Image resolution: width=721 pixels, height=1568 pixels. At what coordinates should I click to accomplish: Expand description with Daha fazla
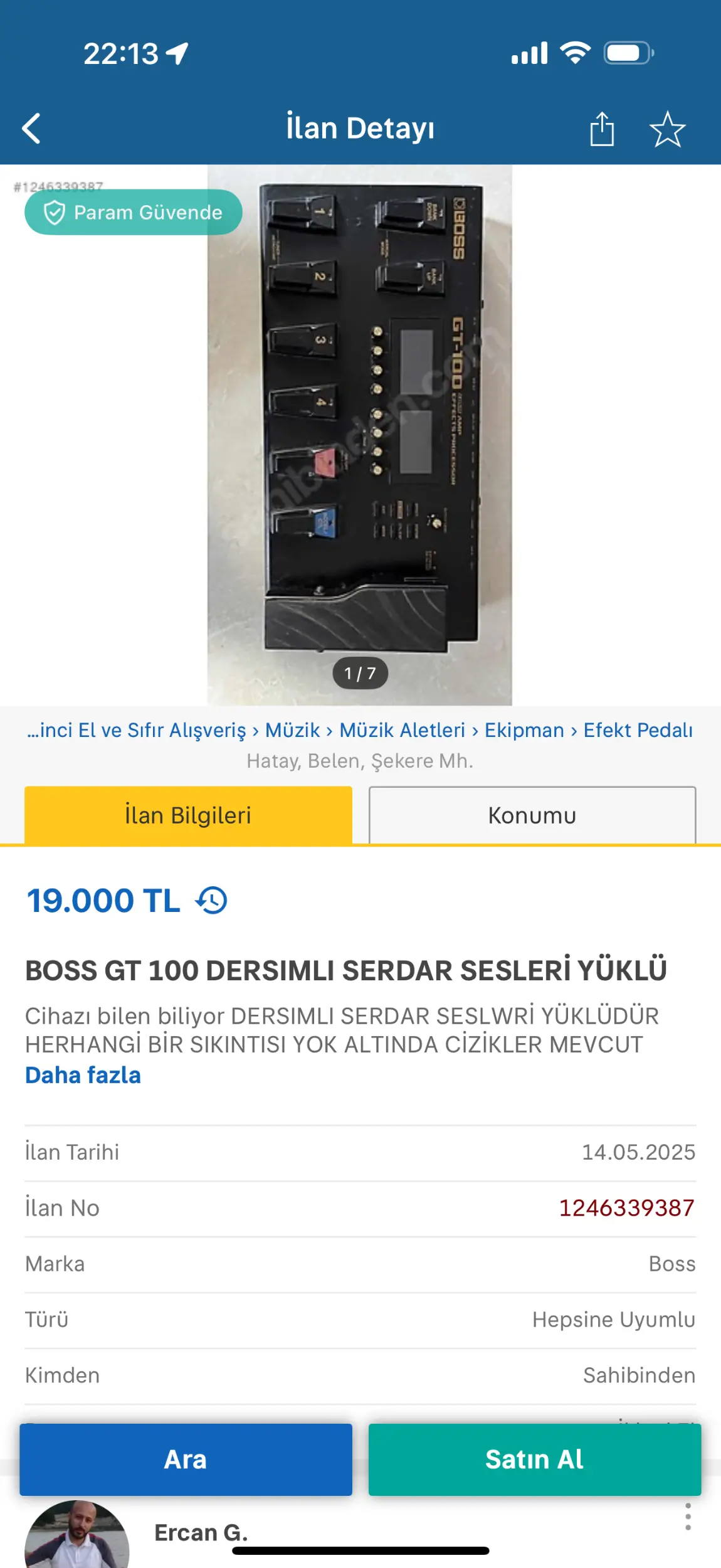83,1075
